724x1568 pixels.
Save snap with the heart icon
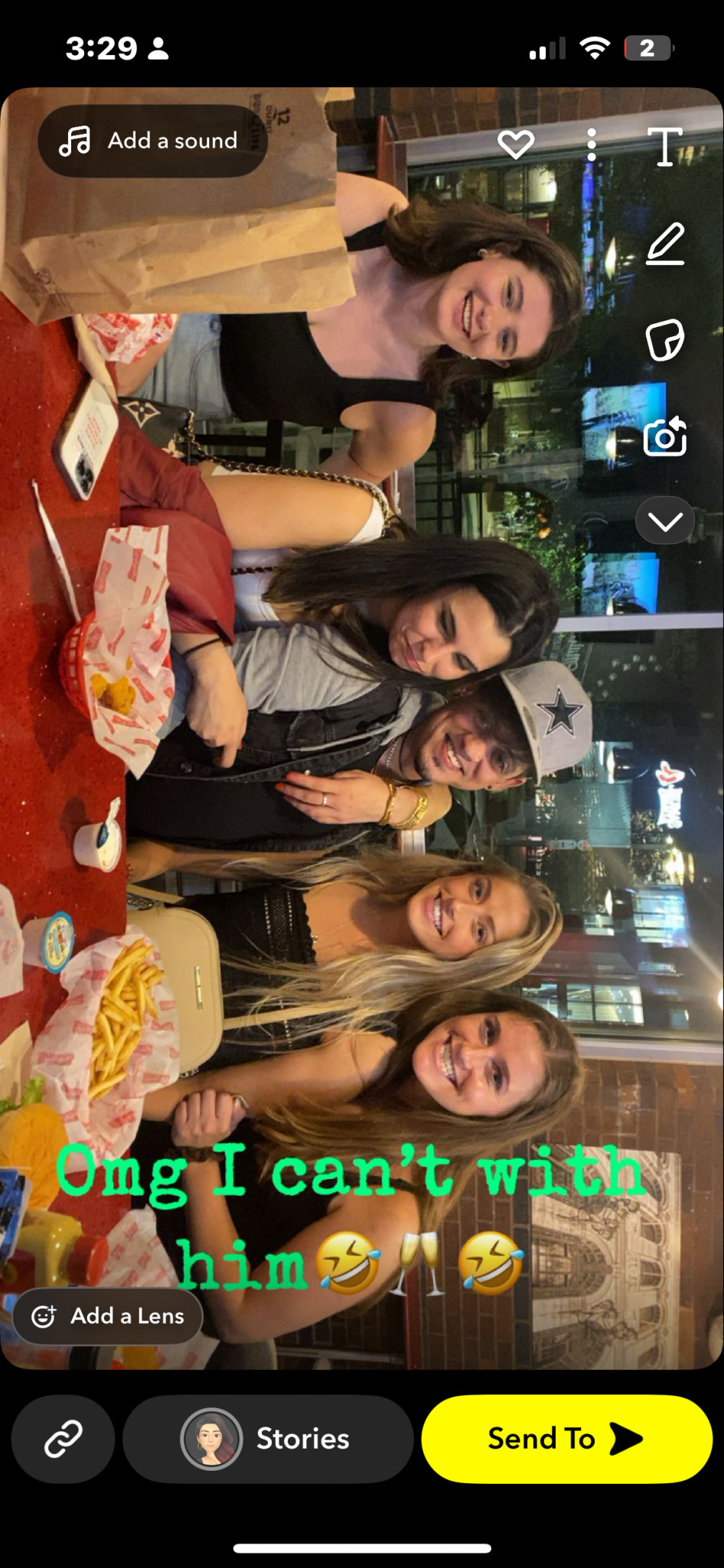(x=515, y=144)
